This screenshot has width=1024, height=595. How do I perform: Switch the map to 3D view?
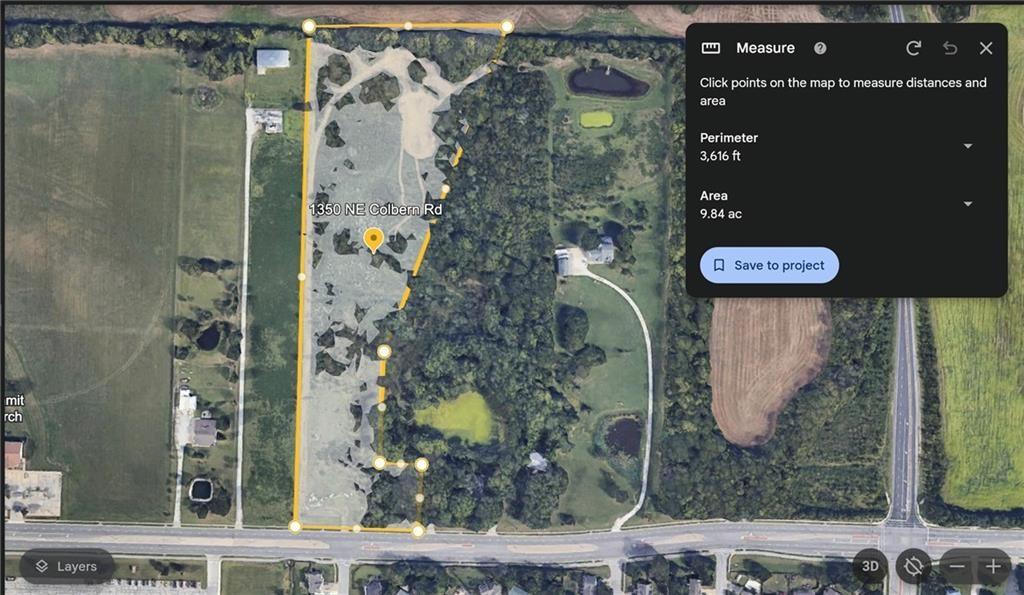(870, 566)
